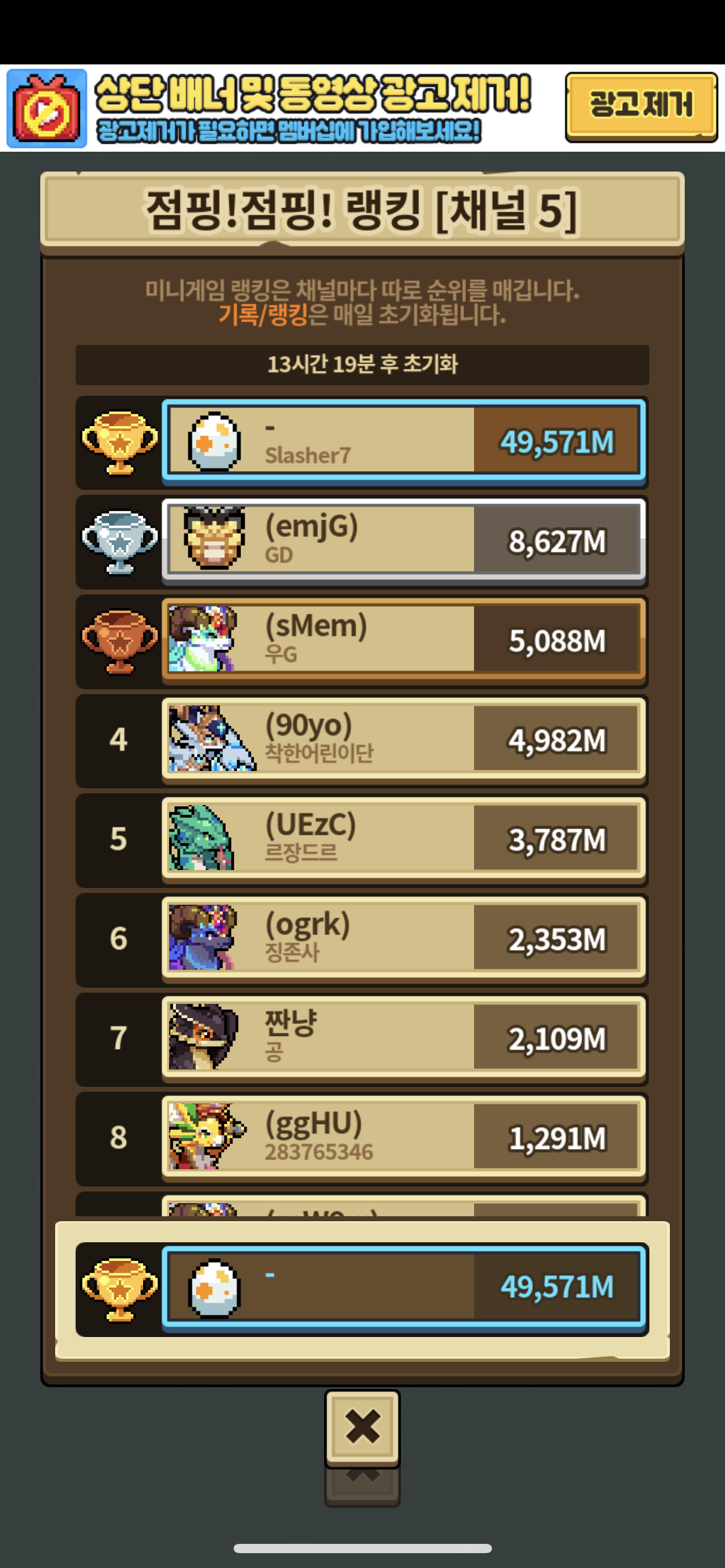Close the 점핑!점핑! ranking popup
The image size is (725, 1568).
tap(362, 1427)
